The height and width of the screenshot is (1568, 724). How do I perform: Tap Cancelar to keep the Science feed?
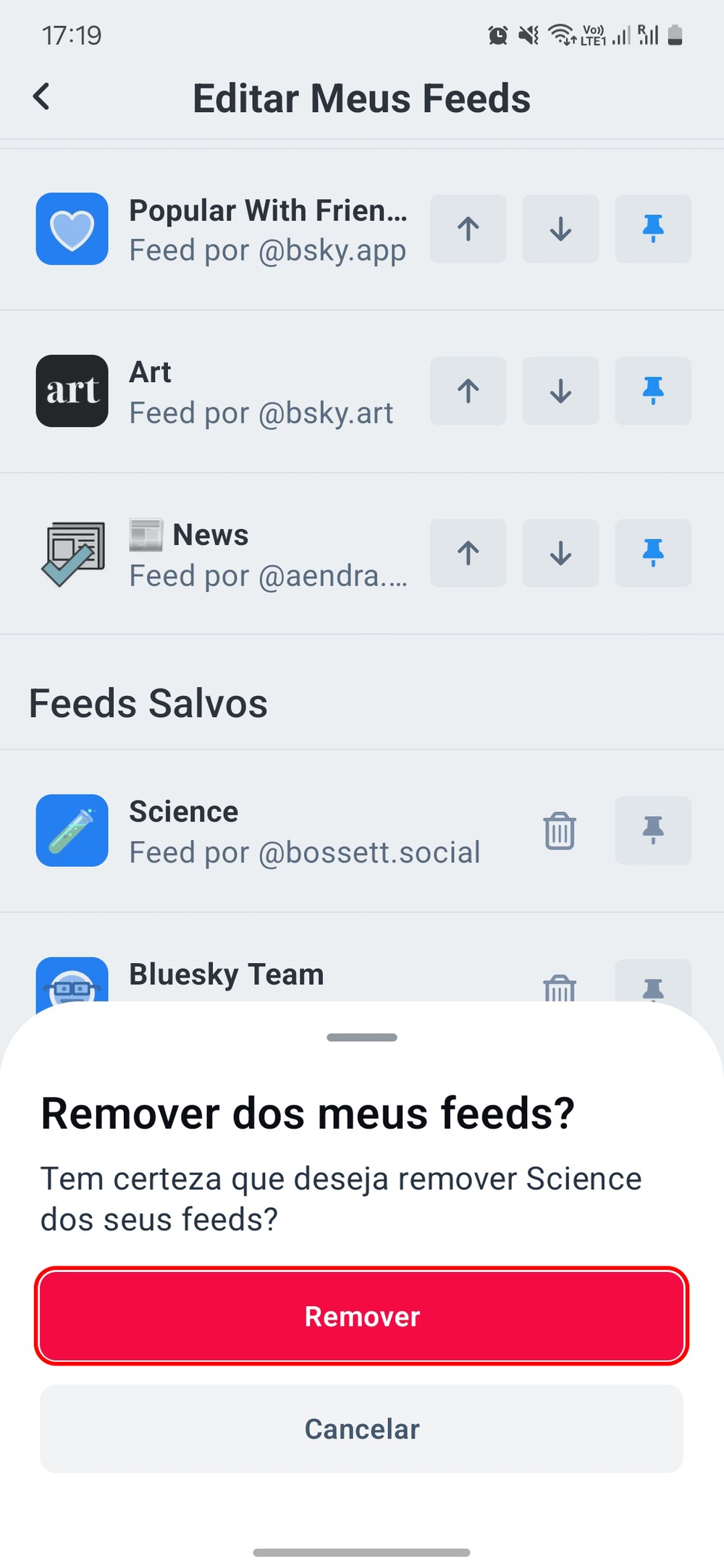pyautogui.click(x=361, y=1429)
